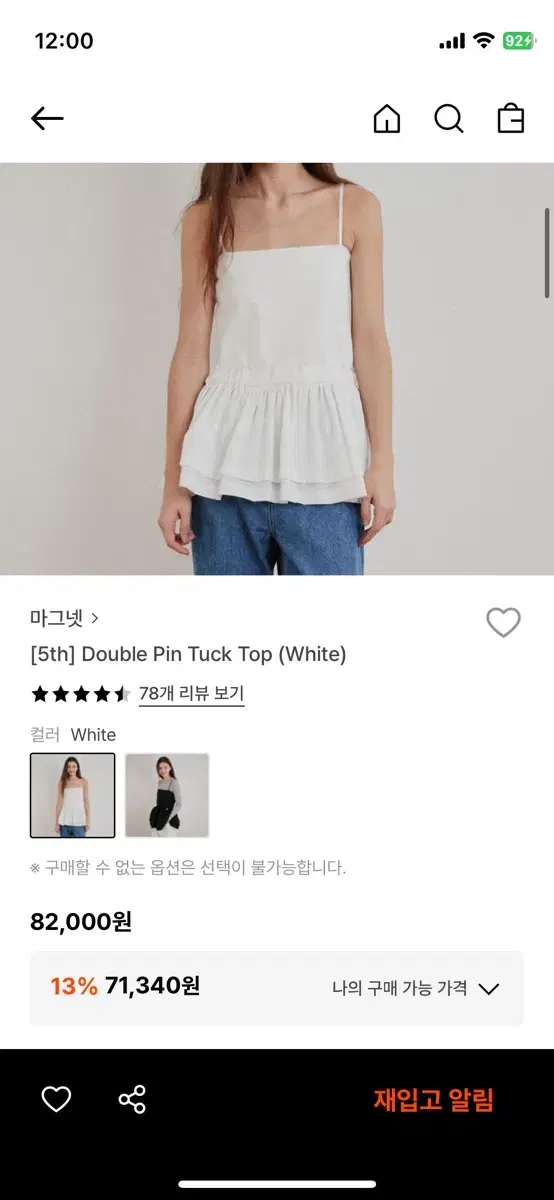Open the shopping bag icon
This screenshot has width=554, height=1200.
point(511,119)
